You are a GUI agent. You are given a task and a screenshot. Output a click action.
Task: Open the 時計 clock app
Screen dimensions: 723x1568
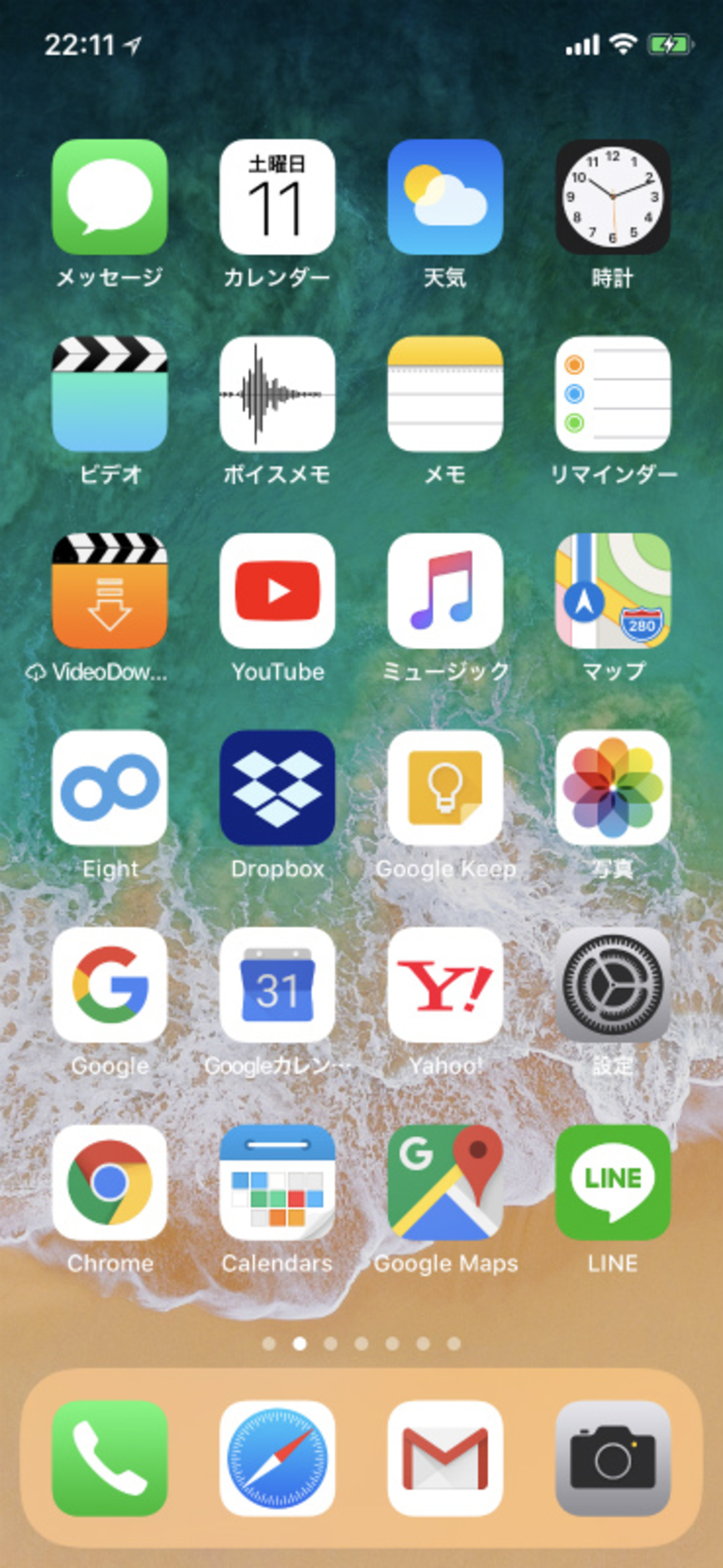(612, 196)
